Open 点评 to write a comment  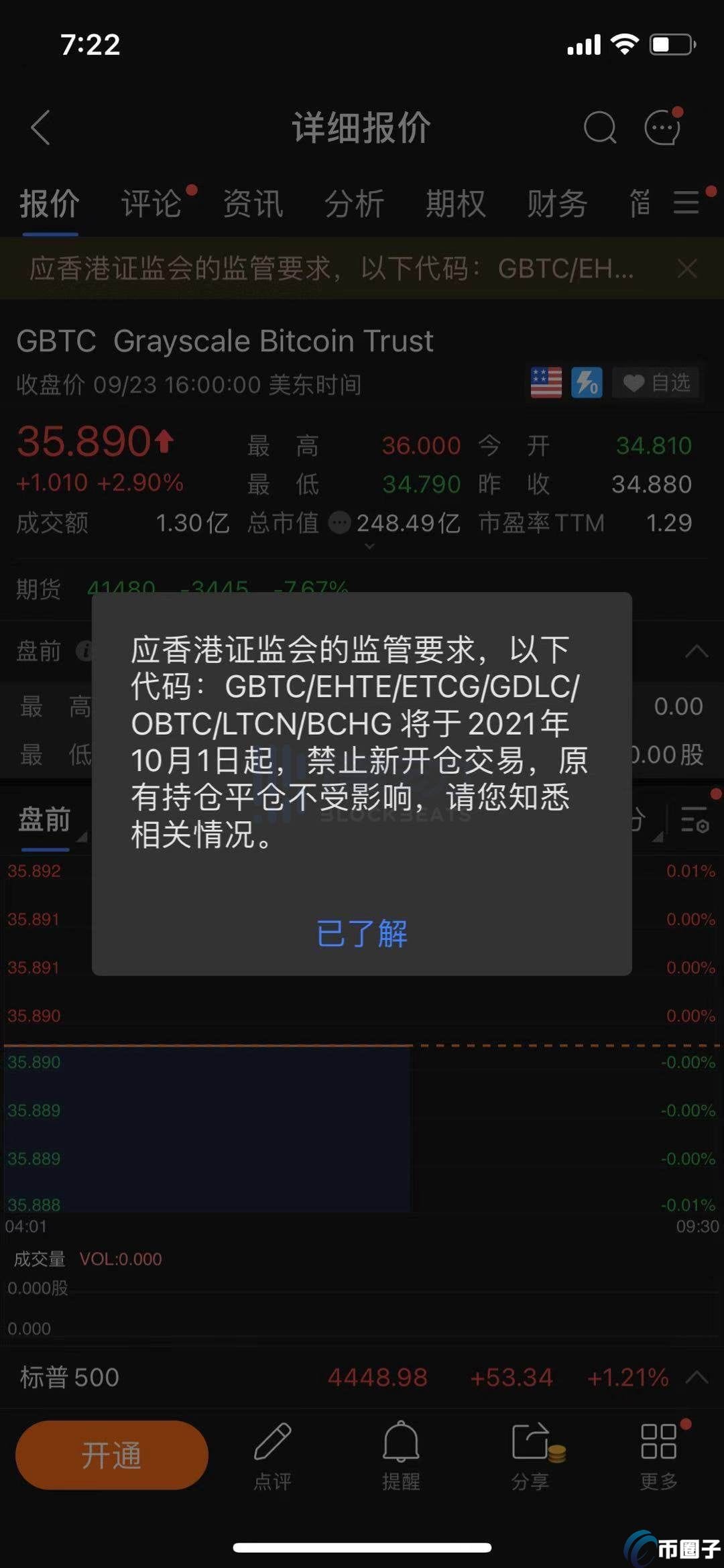272,1455
